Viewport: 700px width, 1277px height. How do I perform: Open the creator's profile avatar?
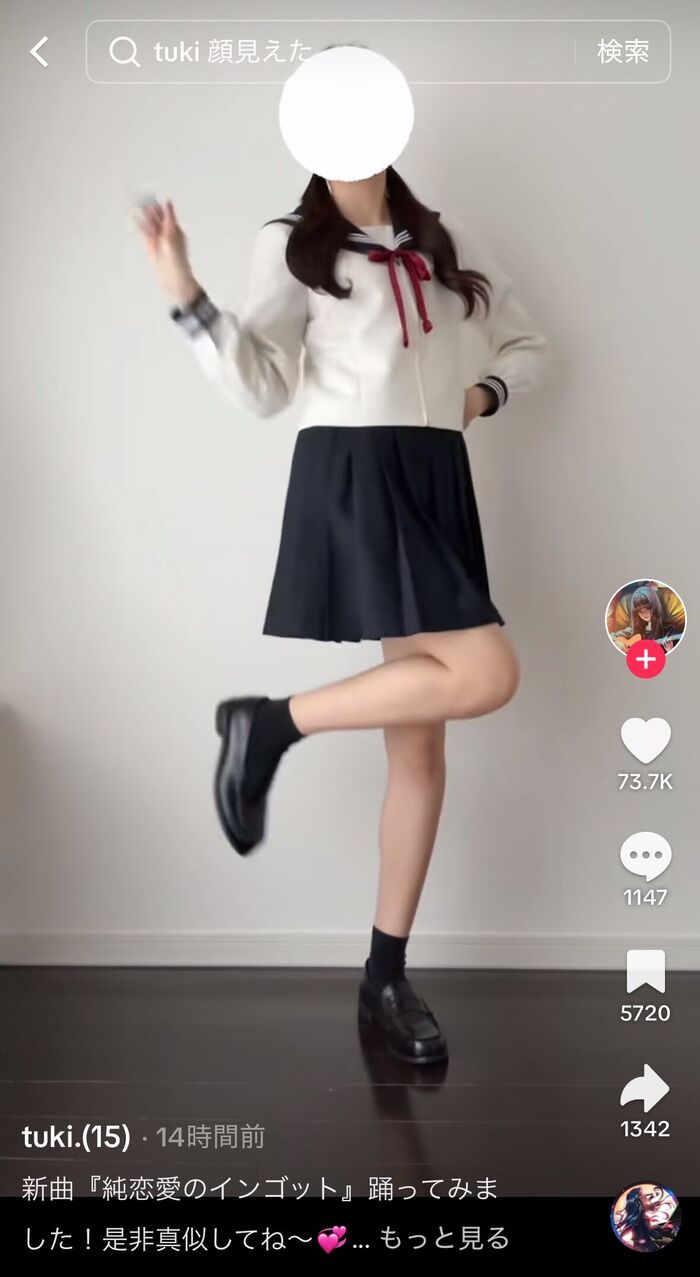pyautogui.click(x=645, y=619)
